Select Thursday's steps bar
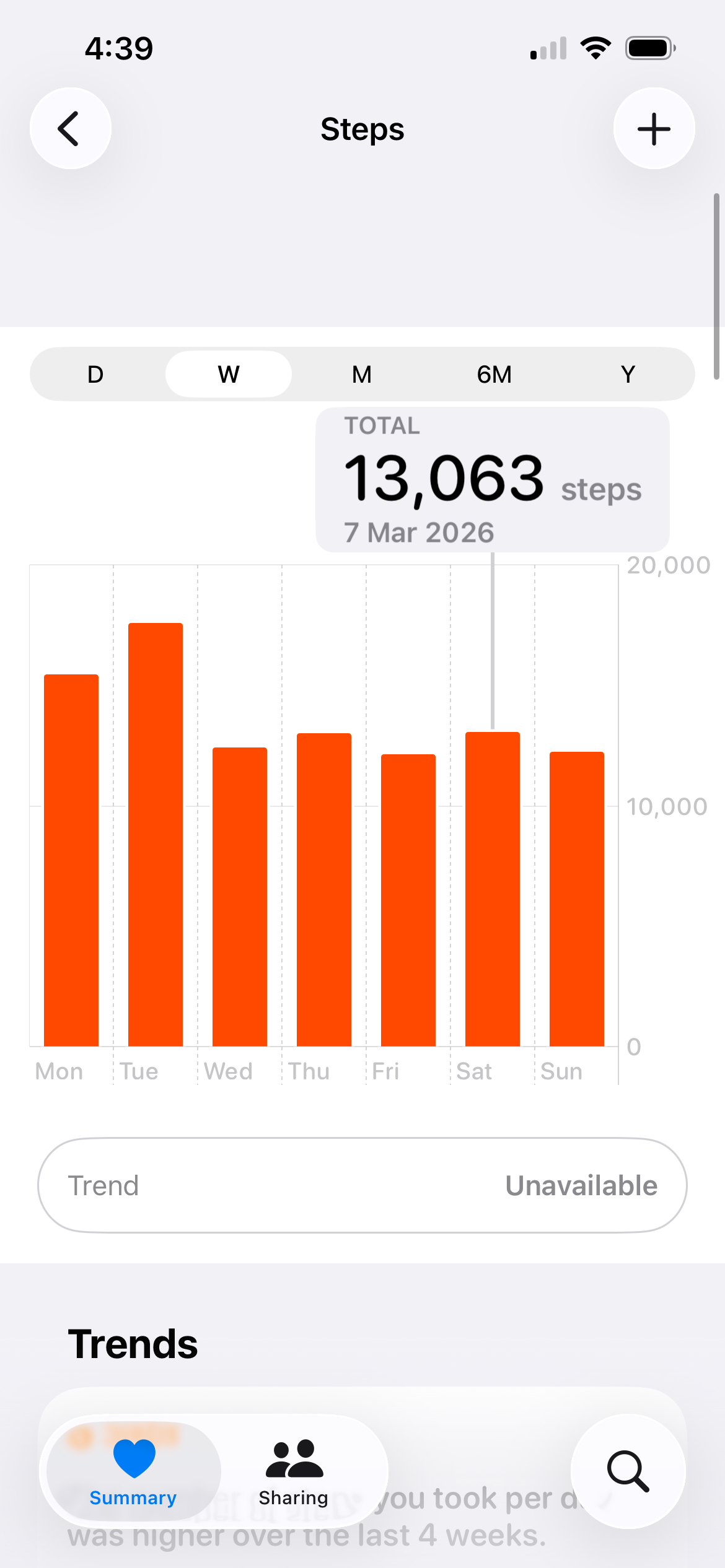The width and height of the screenshot is (725, 1568). click(324, 892)
